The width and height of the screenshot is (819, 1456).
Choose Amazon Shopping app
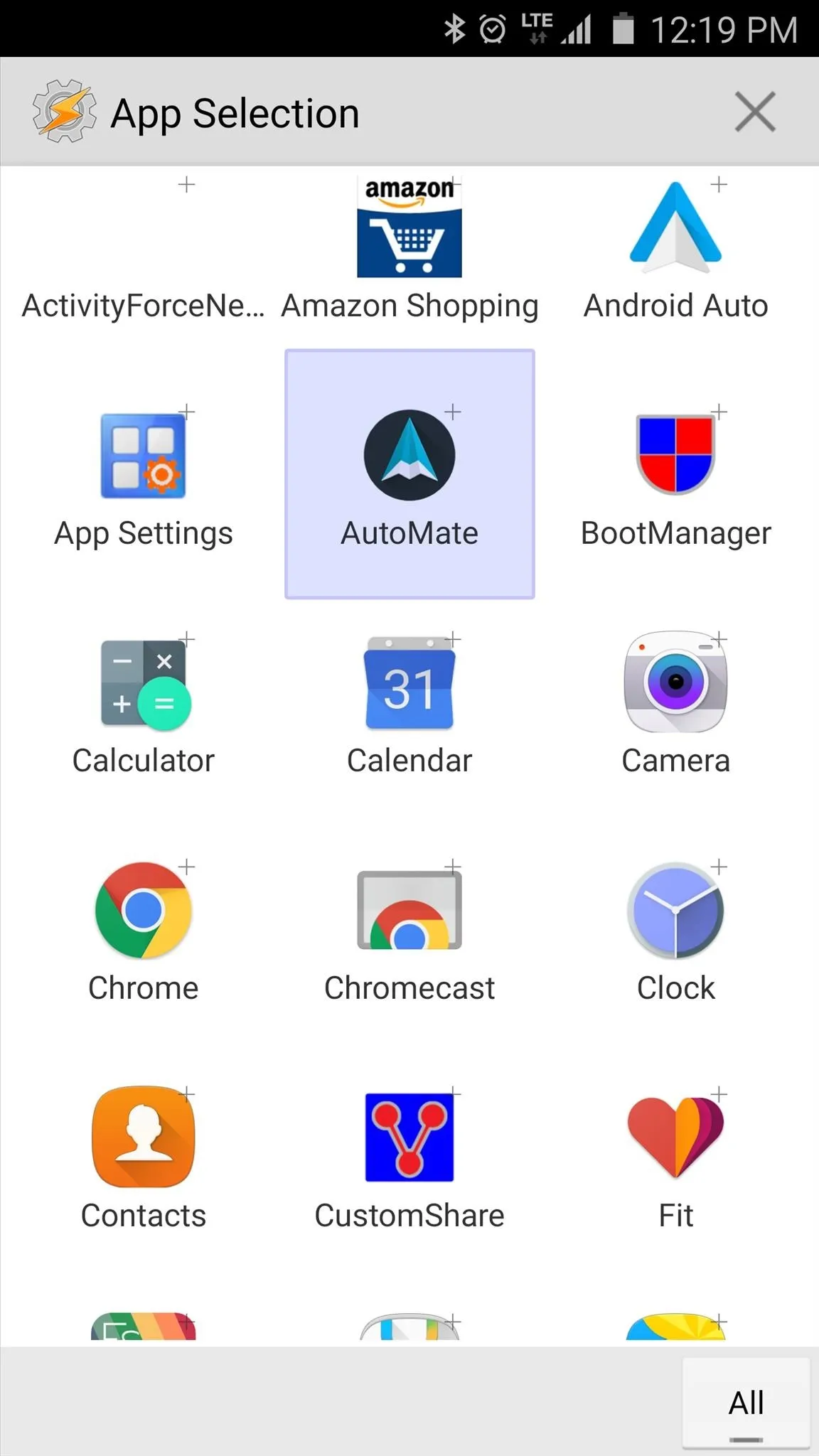(409, 249)
